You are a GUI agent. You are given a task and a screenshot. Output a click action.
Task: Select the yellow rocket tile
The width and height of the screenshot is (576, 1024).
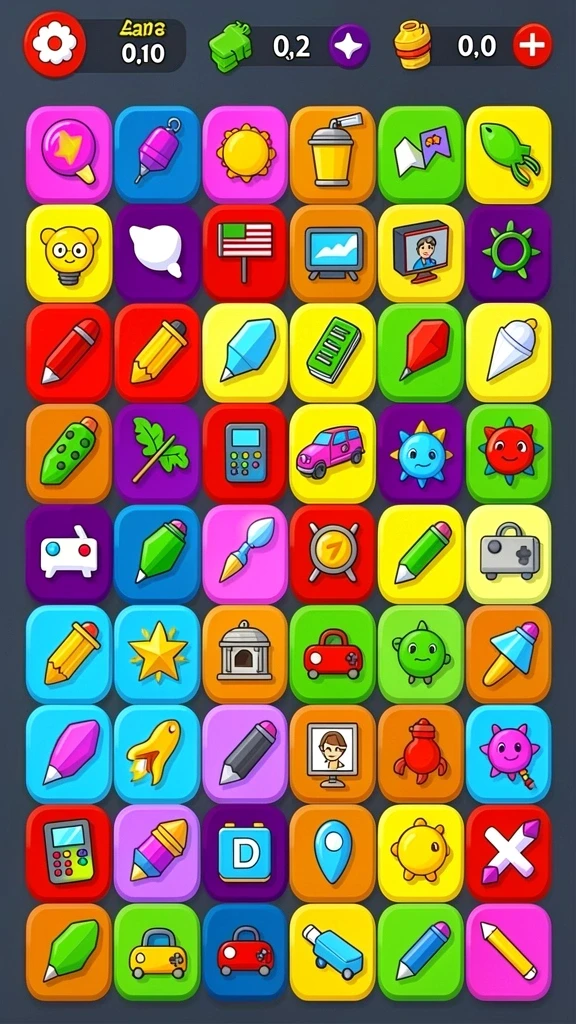(157, 754)
